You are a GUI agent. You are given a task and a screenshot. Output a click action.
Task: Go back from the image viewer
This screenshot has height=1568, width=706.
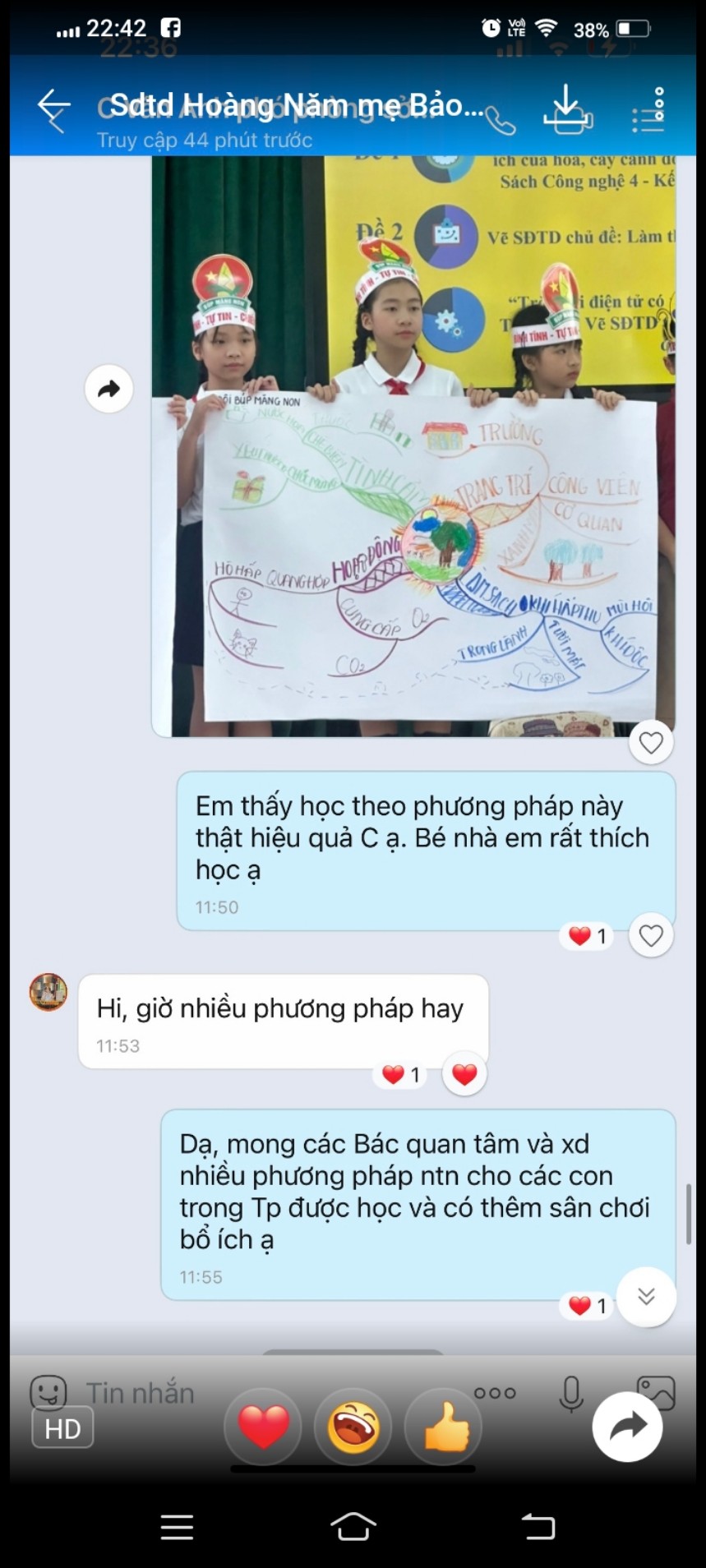click(x=54, y=108)
